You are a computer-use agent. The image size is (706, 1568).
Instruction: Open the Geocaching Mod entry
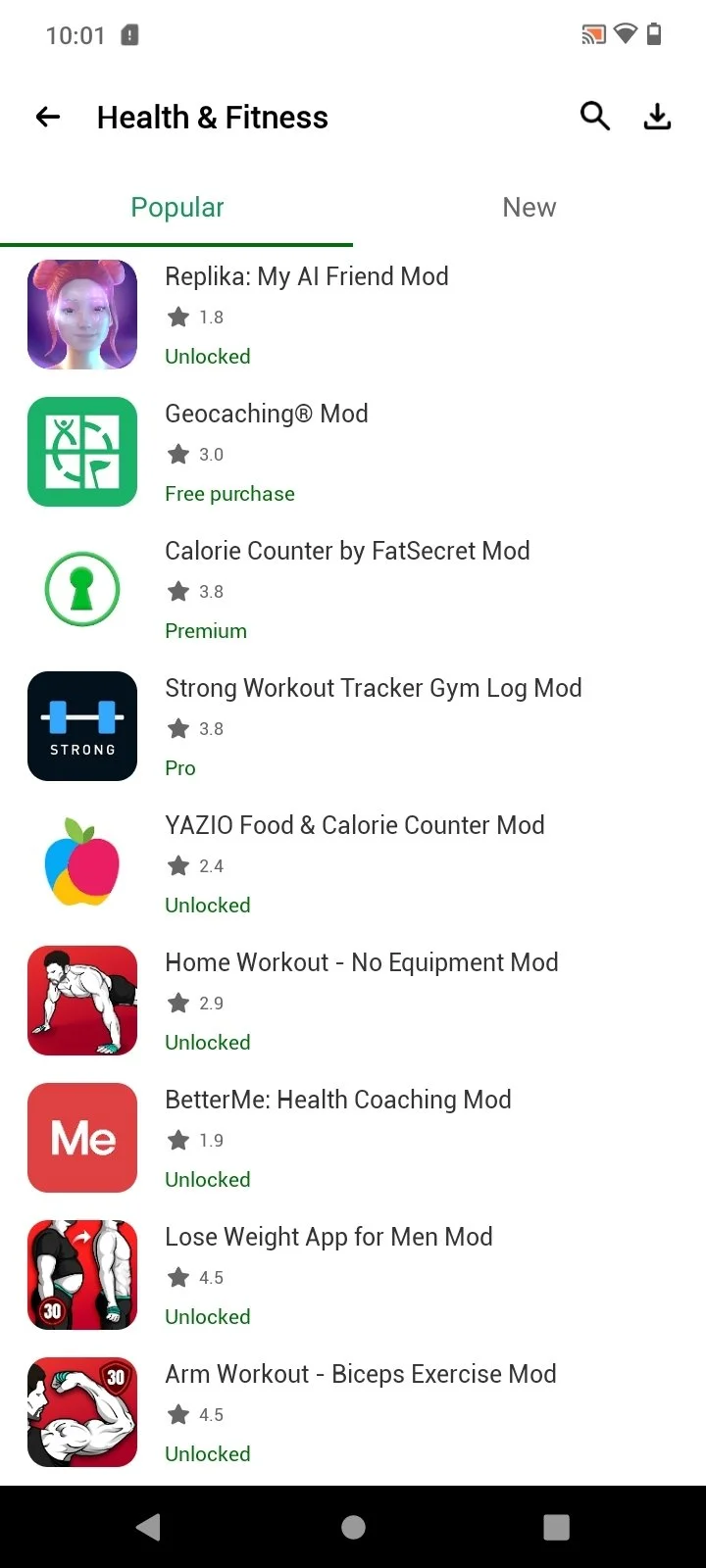click(266, 414)
